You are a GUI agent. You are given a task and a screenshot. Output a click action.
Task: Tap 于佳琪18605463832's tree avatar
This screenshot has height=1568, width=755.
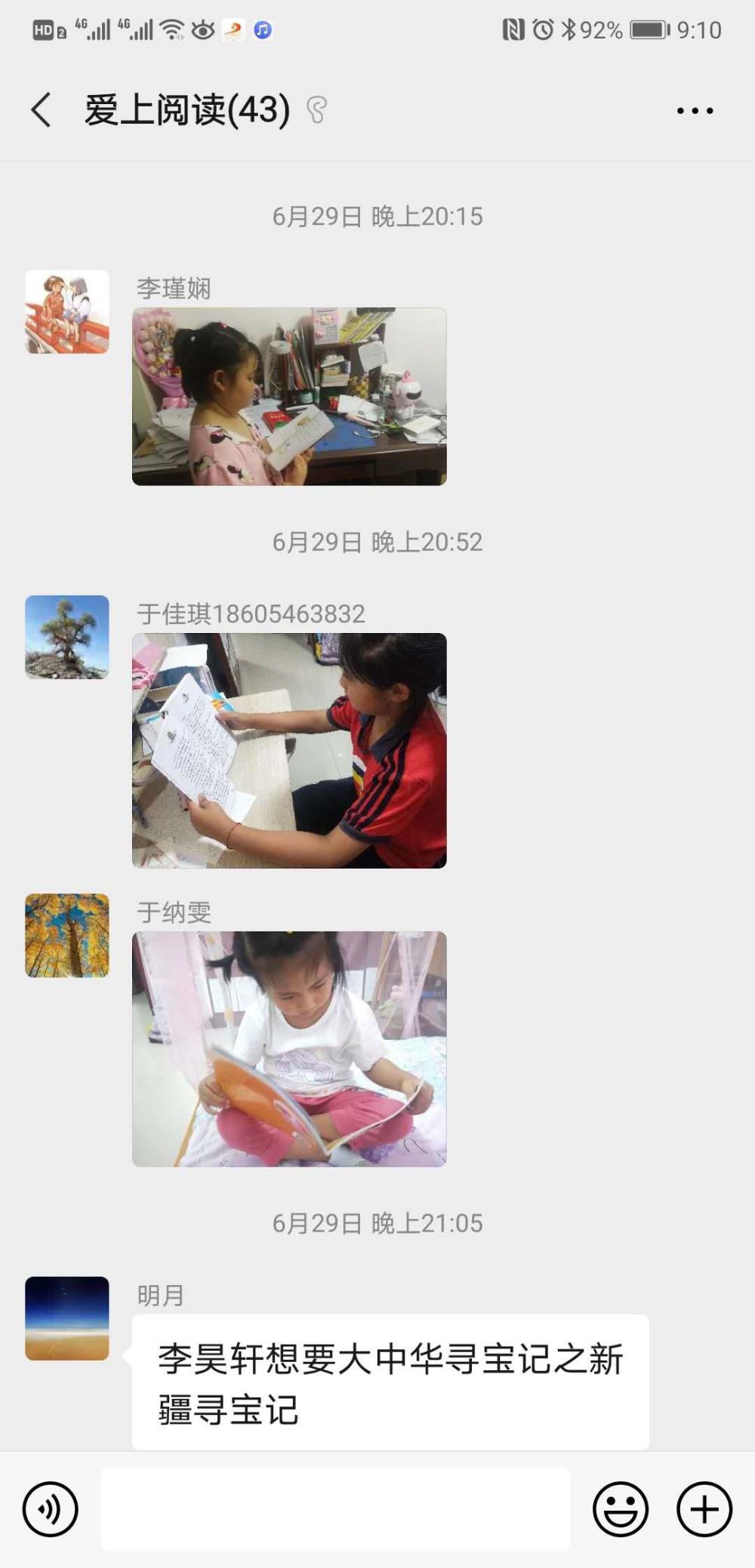pyautogui.click(x=67, y=637)
